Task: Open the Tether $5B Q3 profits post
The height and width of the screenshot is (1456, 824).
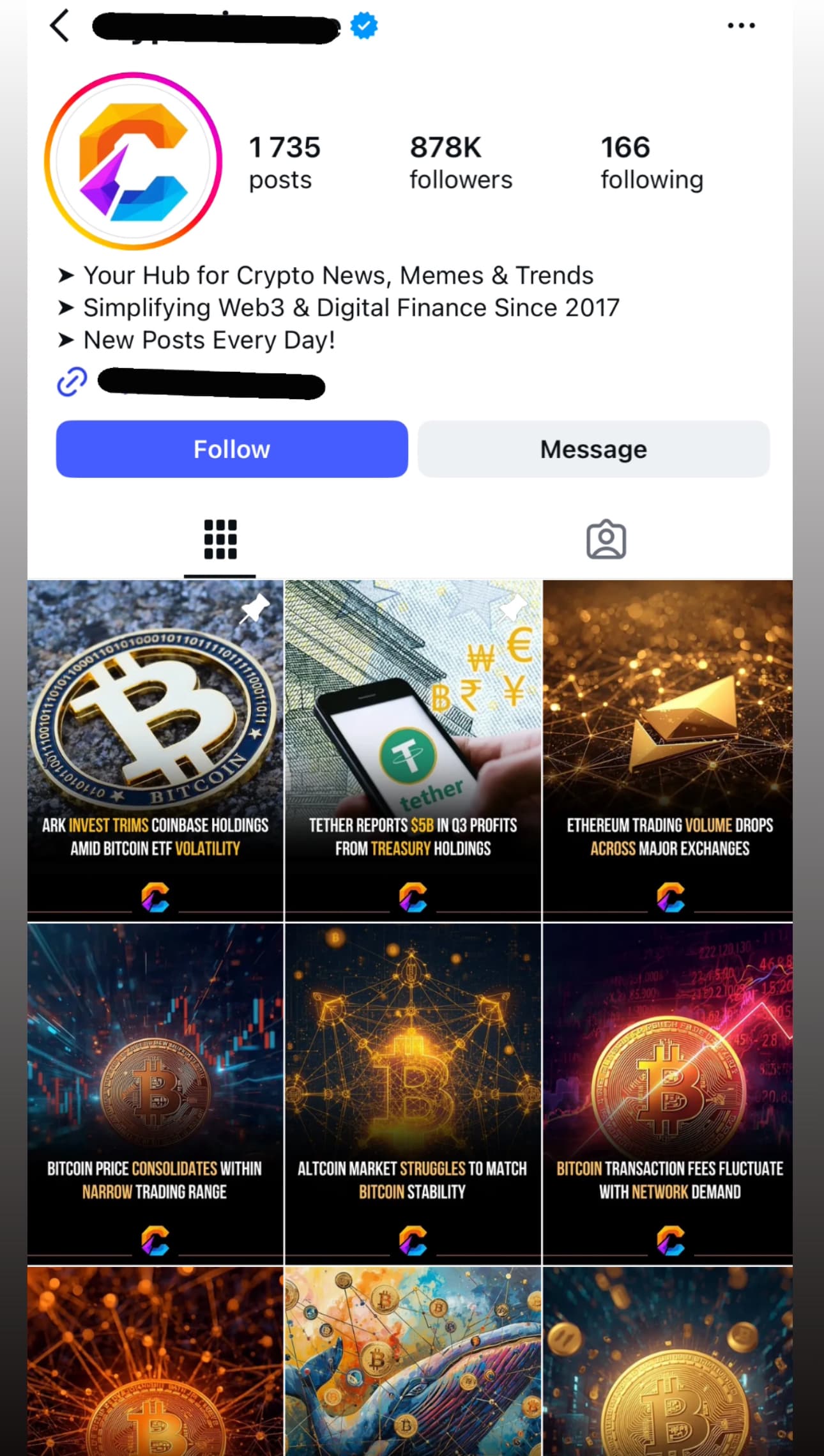Action: [413, 751]
